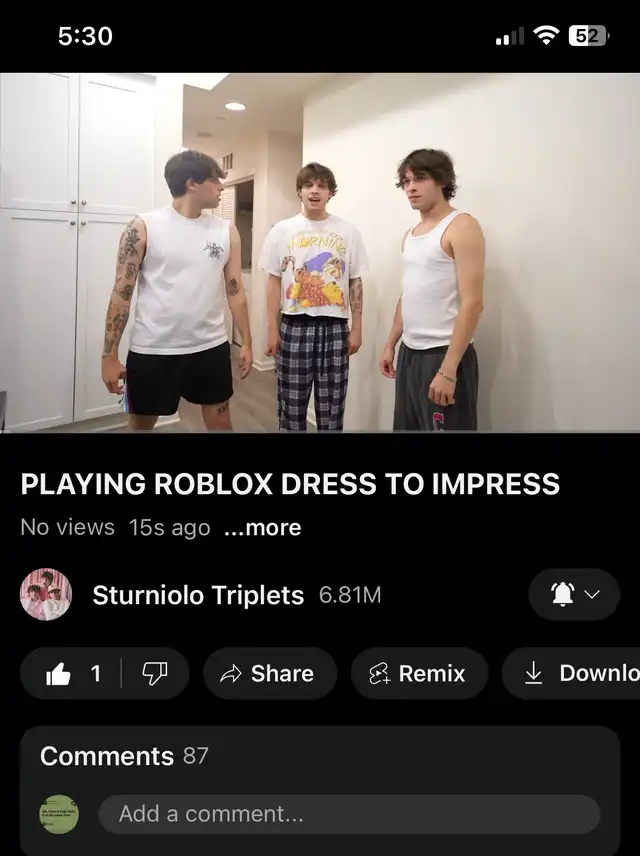Expand the description with …more
The image size is (640, 856).
pyautogui.click(x=262, y=527)
